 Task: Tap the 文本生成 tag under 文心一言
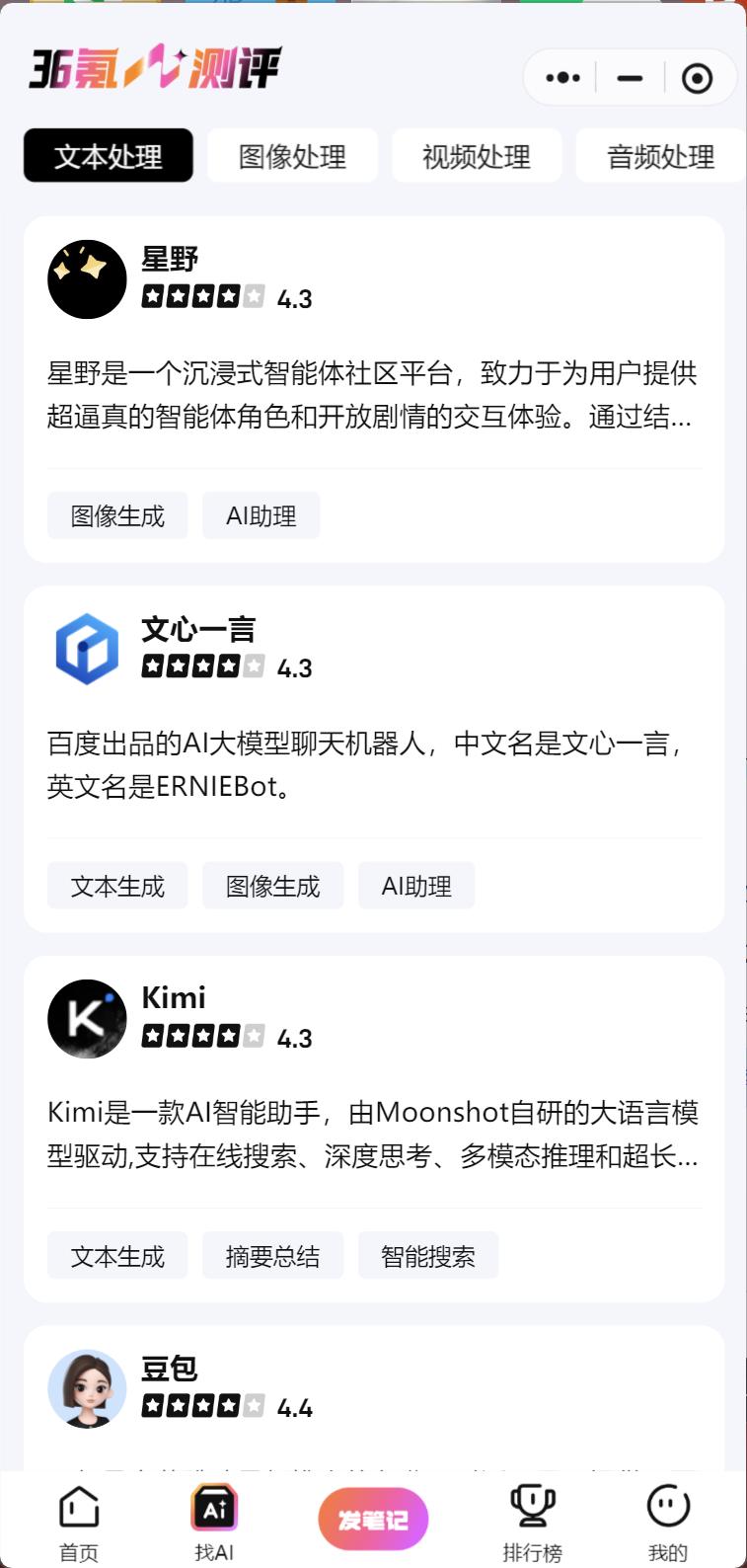[117, 886]
